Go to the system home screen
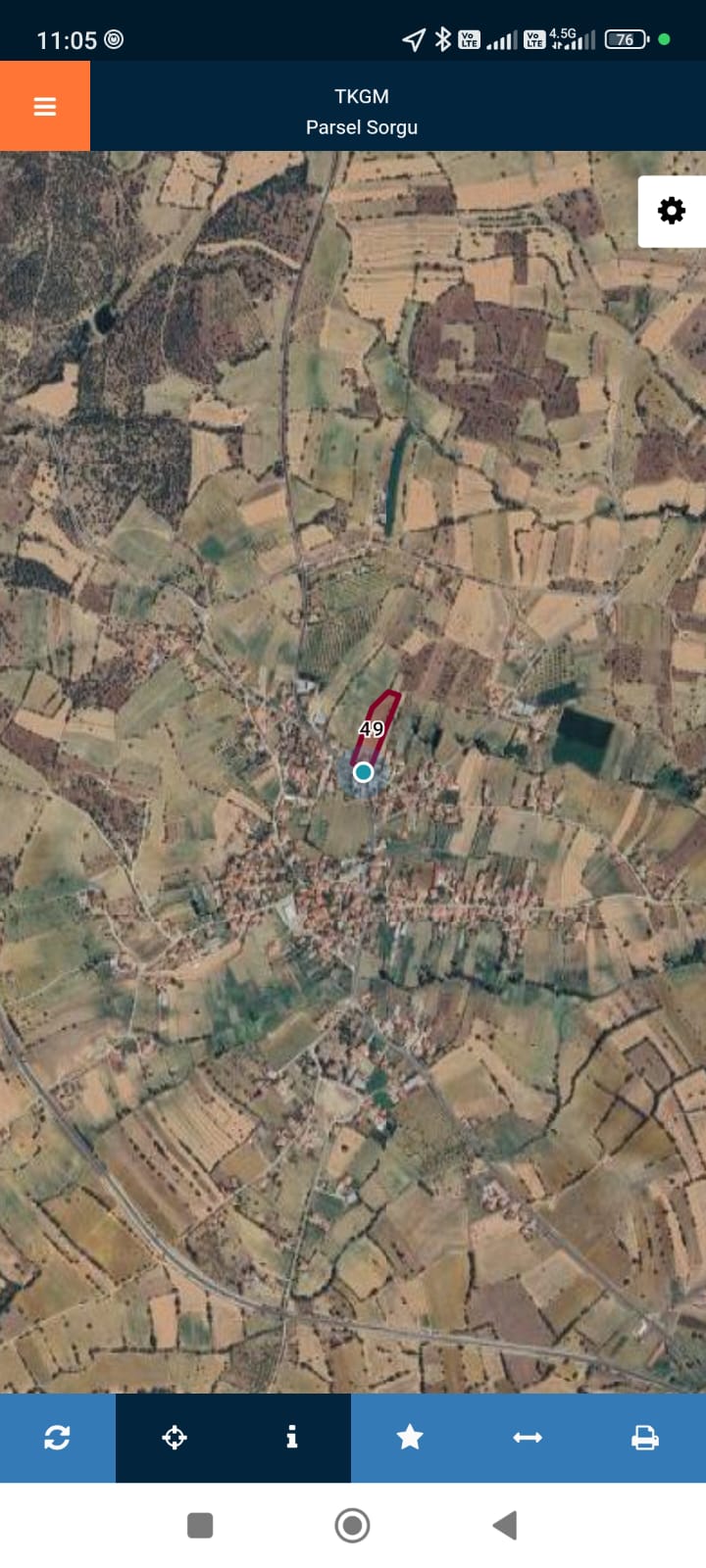Image resolution: width=706 pixels, height=1568 pixels. 352,1525
